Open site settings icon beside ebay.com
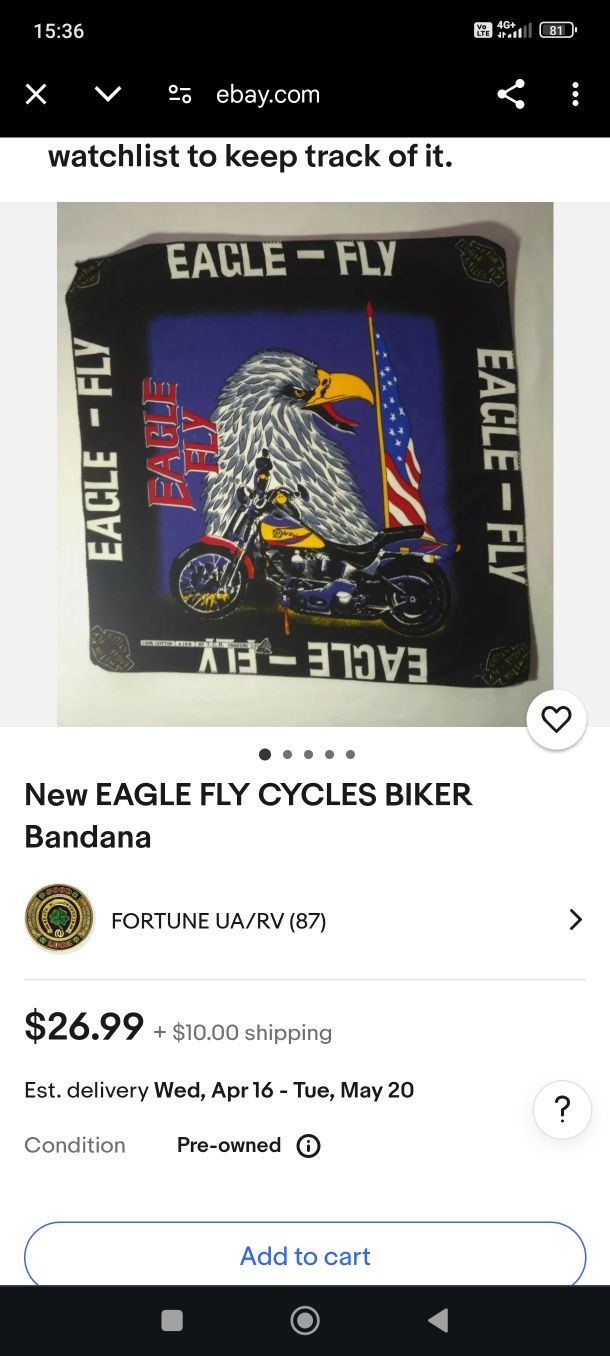 [180, 95]
